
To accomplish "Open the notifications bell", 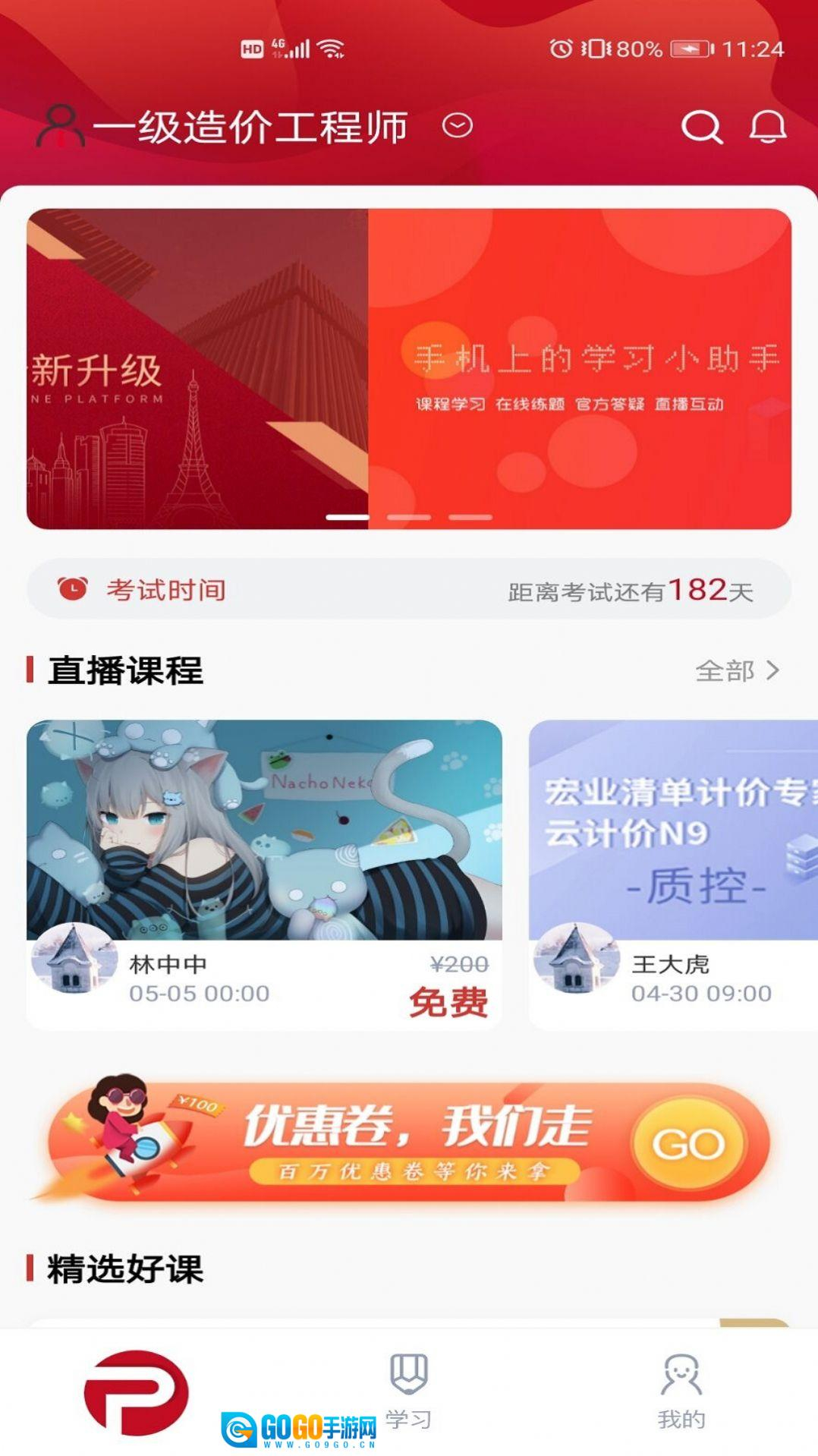I will (x=767, y=127).
